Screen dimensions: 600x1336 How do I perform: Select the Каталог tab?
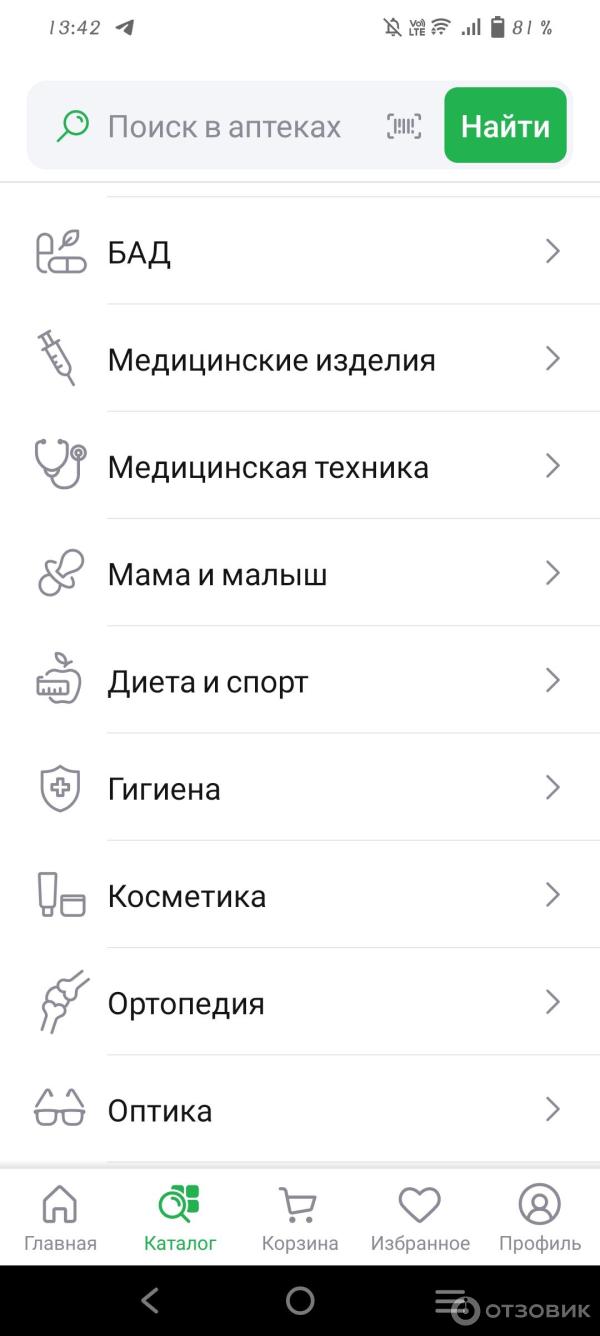pos(180,1218)
